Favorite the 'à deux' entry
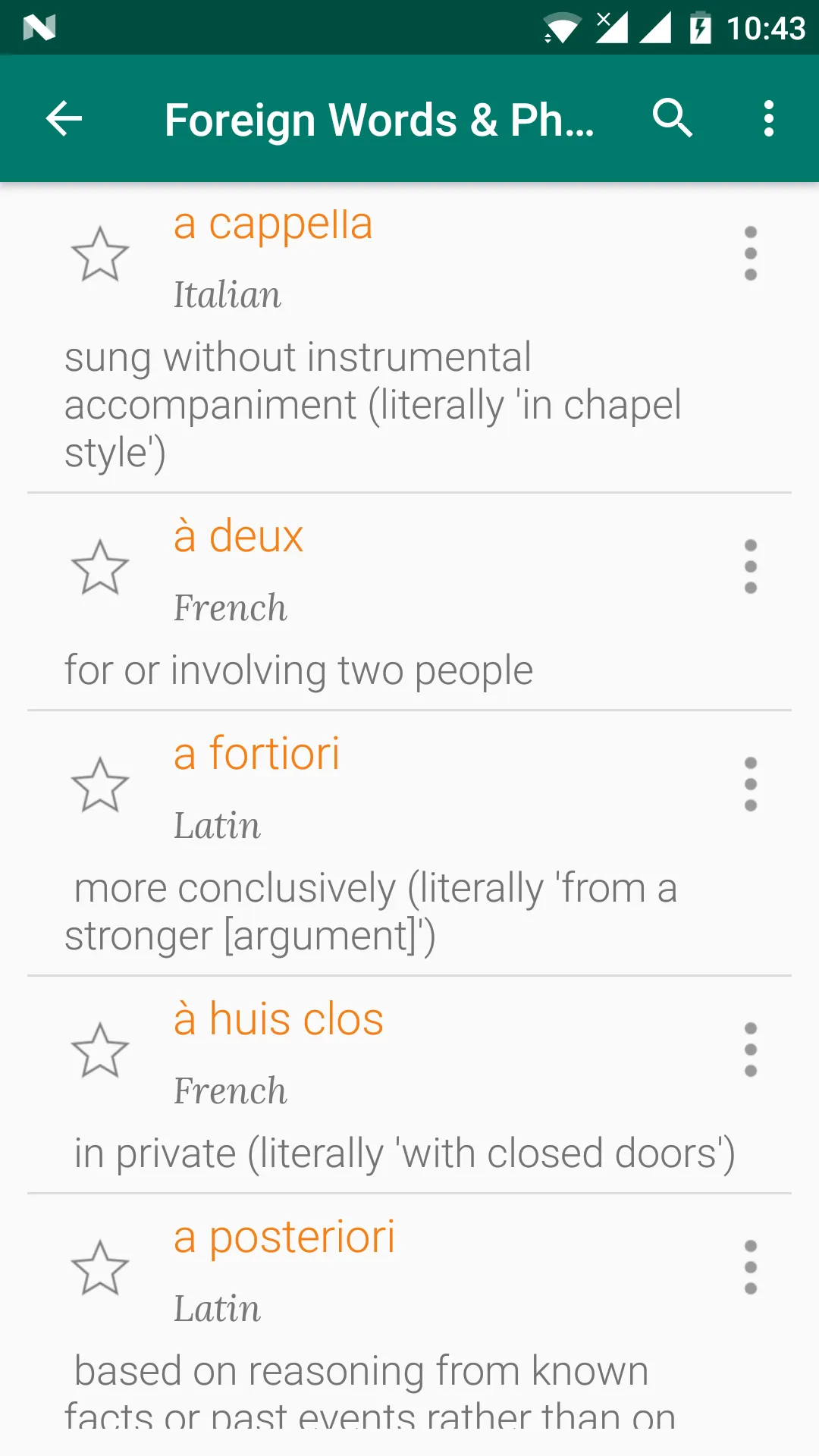The width and height of the screenshot is (819, 1456). (100, 568)
